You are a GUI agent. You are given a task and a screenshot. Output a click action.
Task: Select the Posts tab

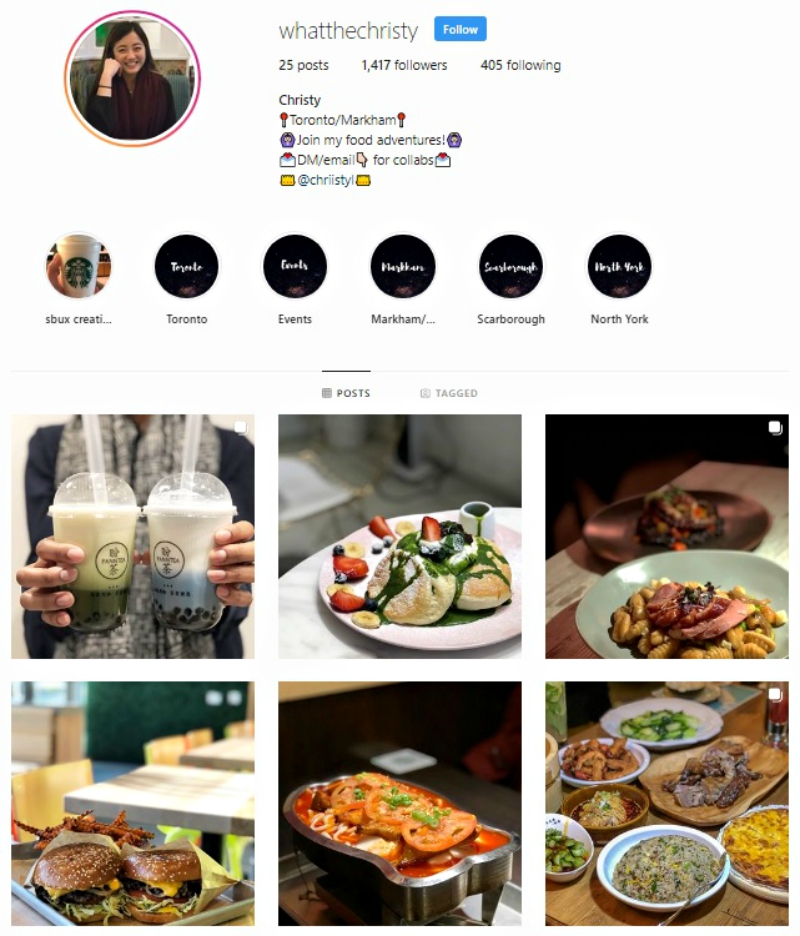[x=346, y=393]
